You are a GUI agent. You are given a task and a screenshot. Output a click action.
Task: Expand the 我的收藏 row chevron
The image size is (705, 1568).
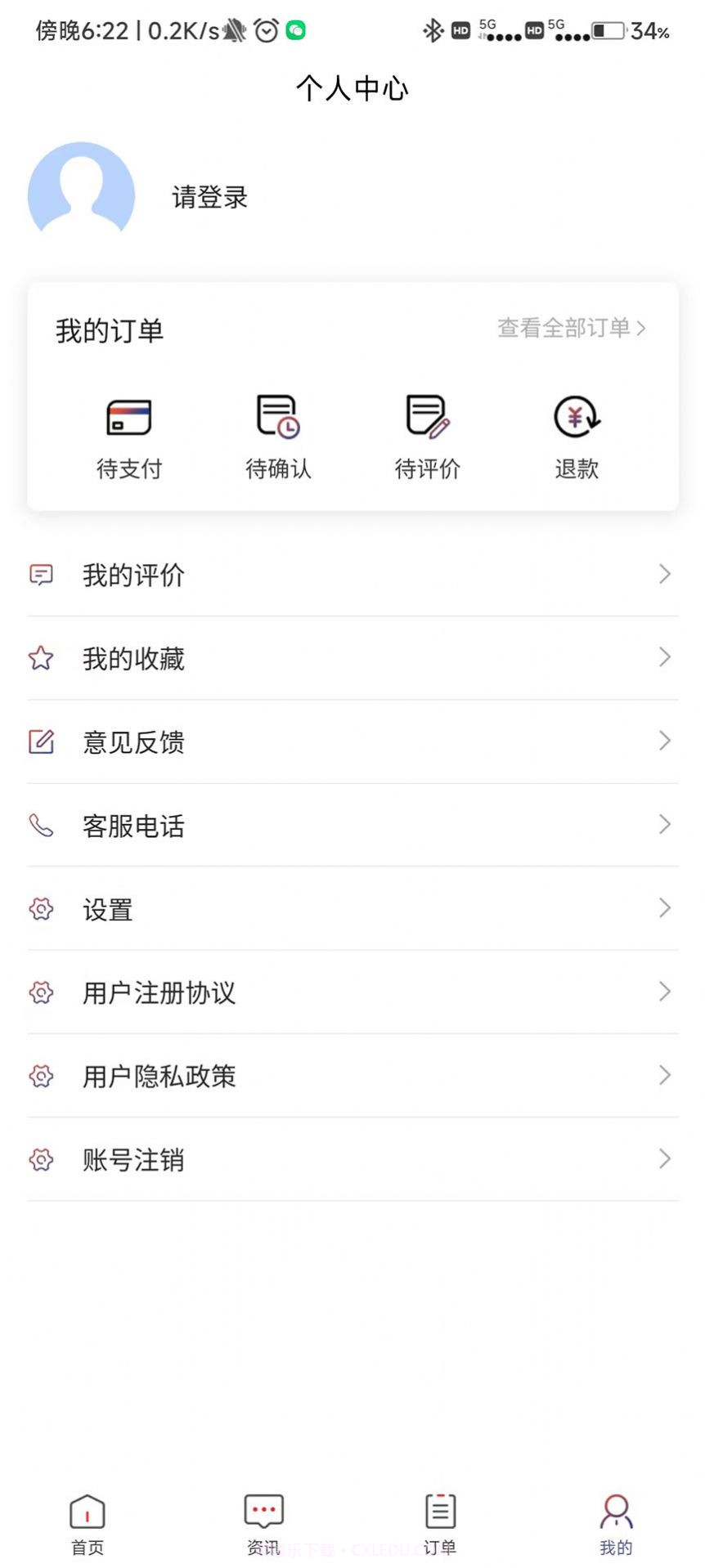point(664,657)
